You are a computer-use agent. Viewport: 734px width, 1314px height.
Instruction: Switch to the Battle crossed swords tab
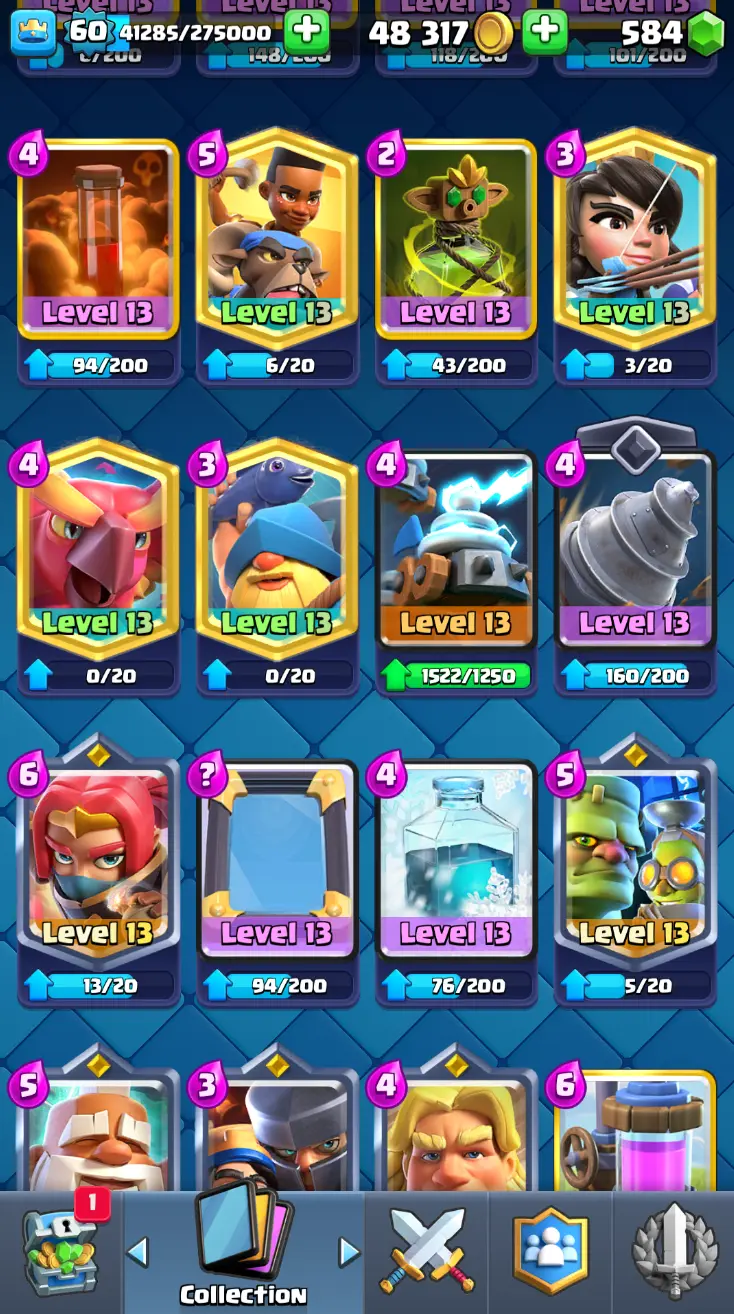coord(427,1250)
